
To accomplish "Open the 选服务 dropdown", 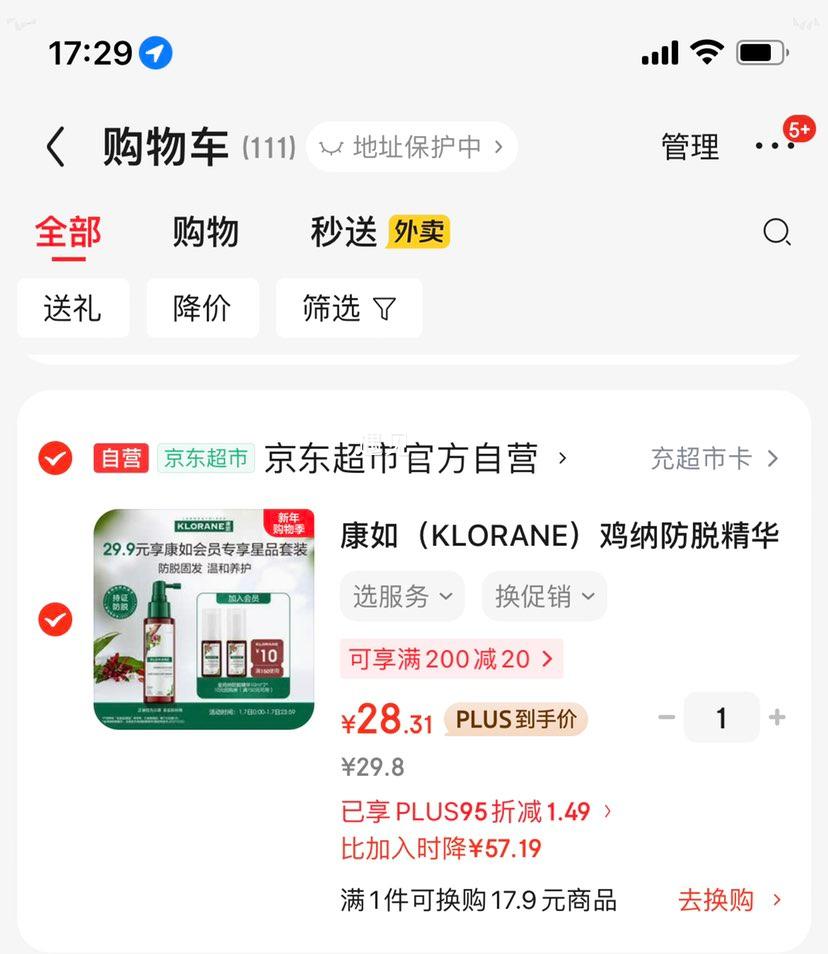I will (x=402, y=596).
